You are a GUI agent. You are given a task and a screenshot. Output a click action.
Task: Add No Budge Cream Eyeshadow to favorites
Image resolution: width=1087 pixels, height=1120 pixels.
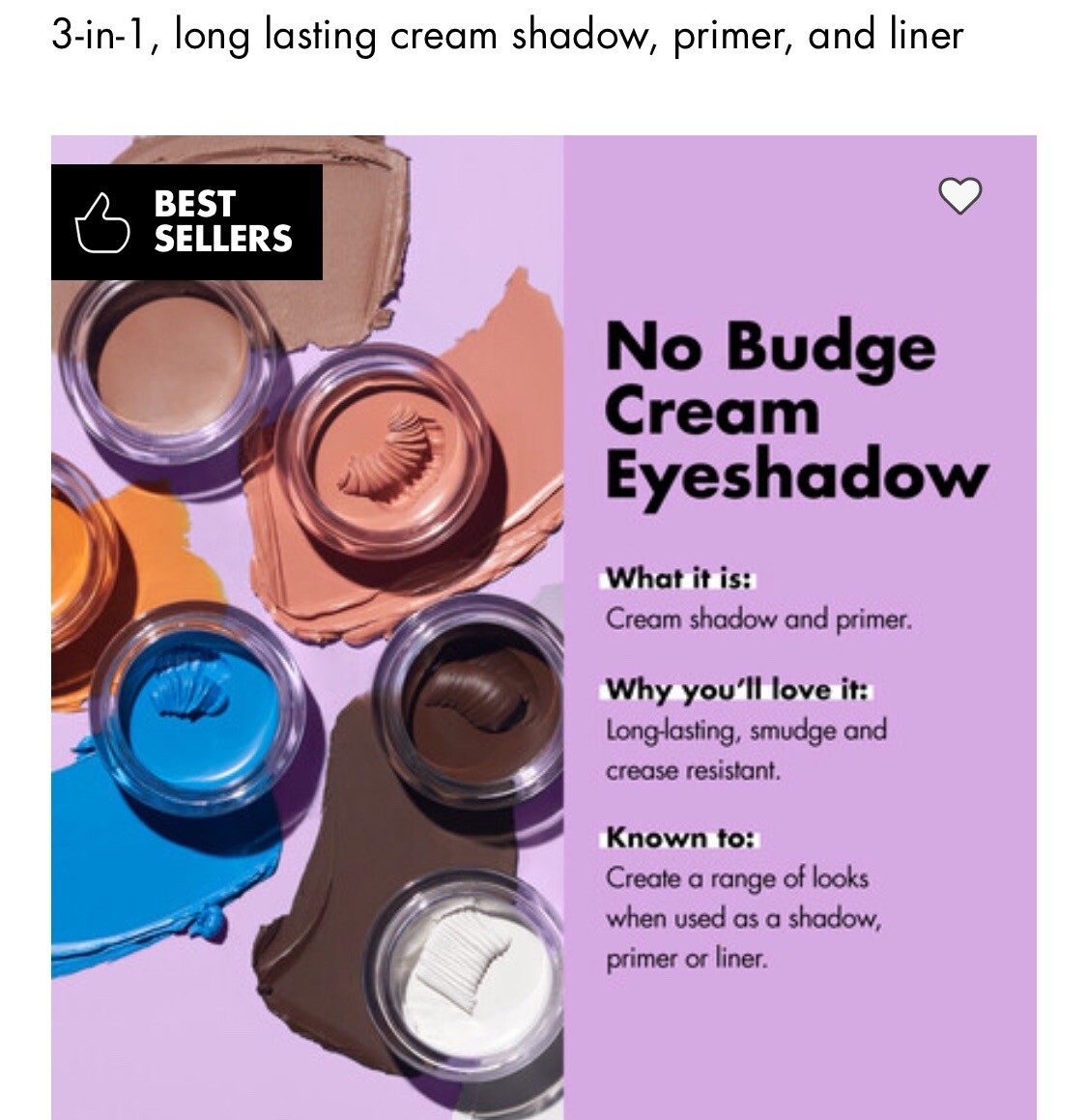[959, 196]
